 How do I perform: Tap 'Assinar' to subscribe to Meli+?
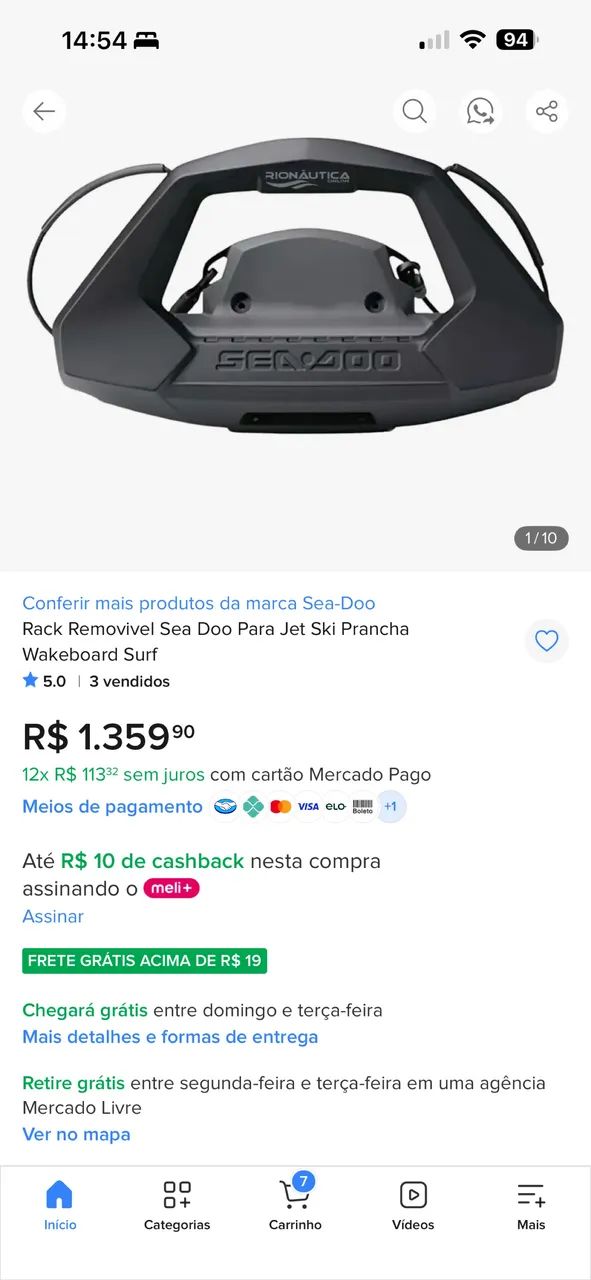[53, 916]
